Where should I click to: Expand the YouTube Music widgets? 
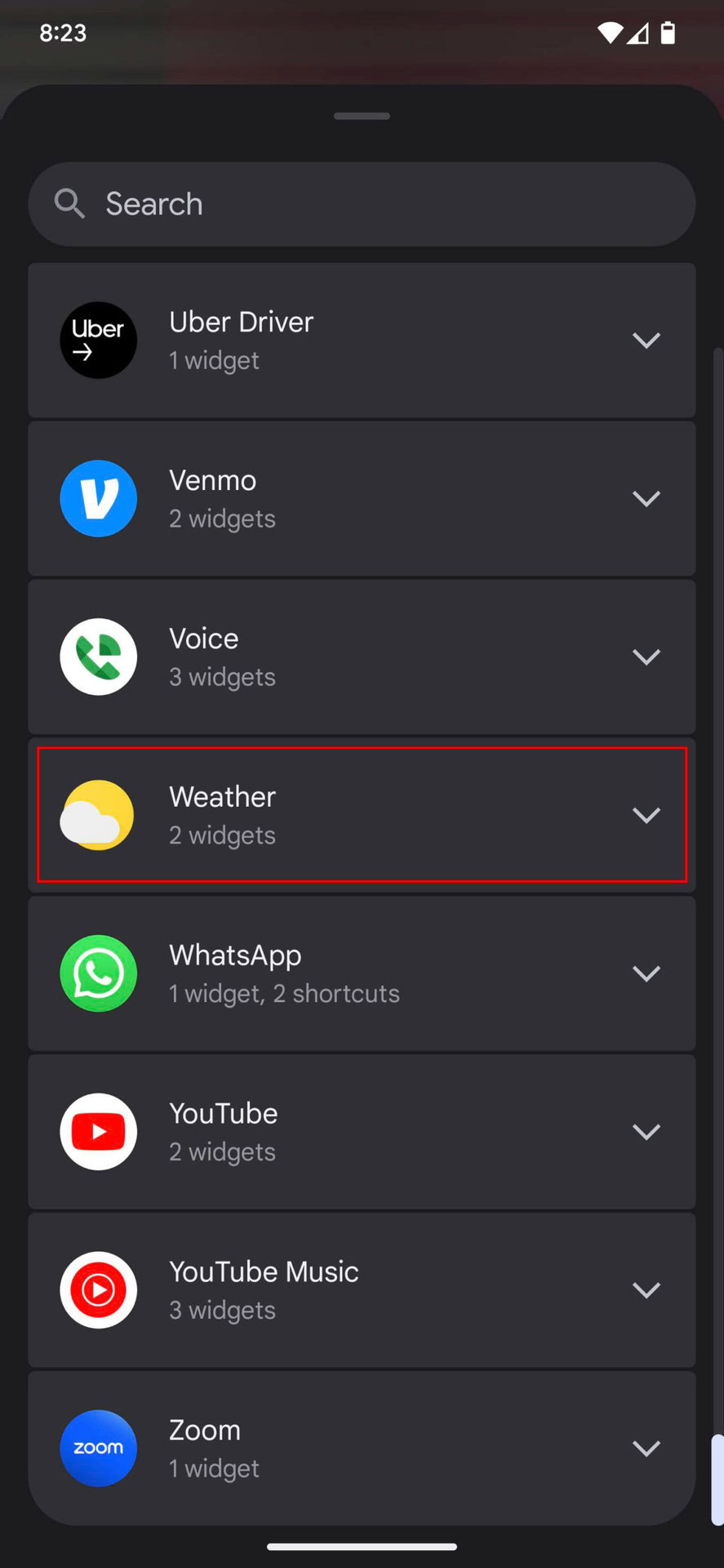(x=362, y=1290)
